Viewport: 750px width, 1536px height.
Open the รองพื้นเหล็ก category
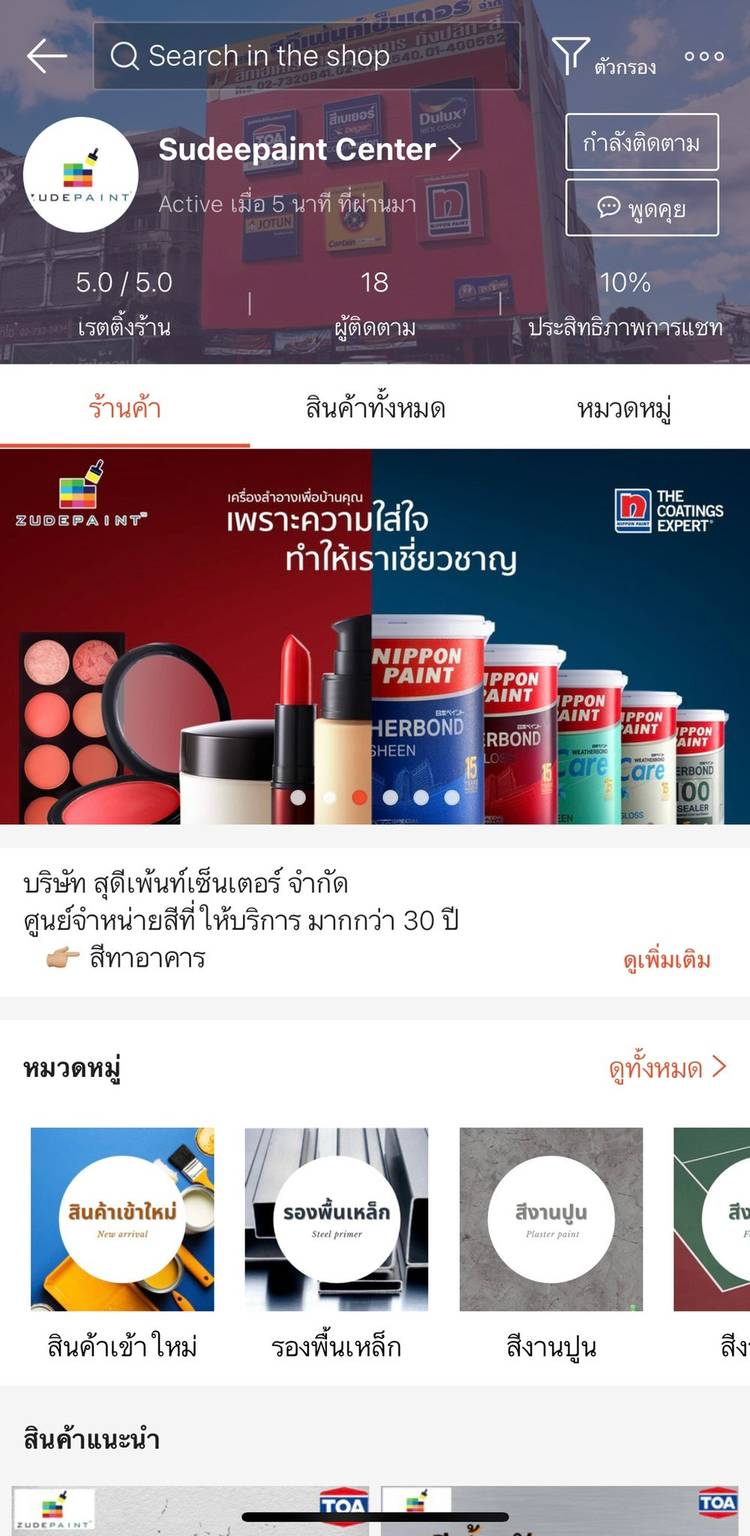[x=336, y=1220]
